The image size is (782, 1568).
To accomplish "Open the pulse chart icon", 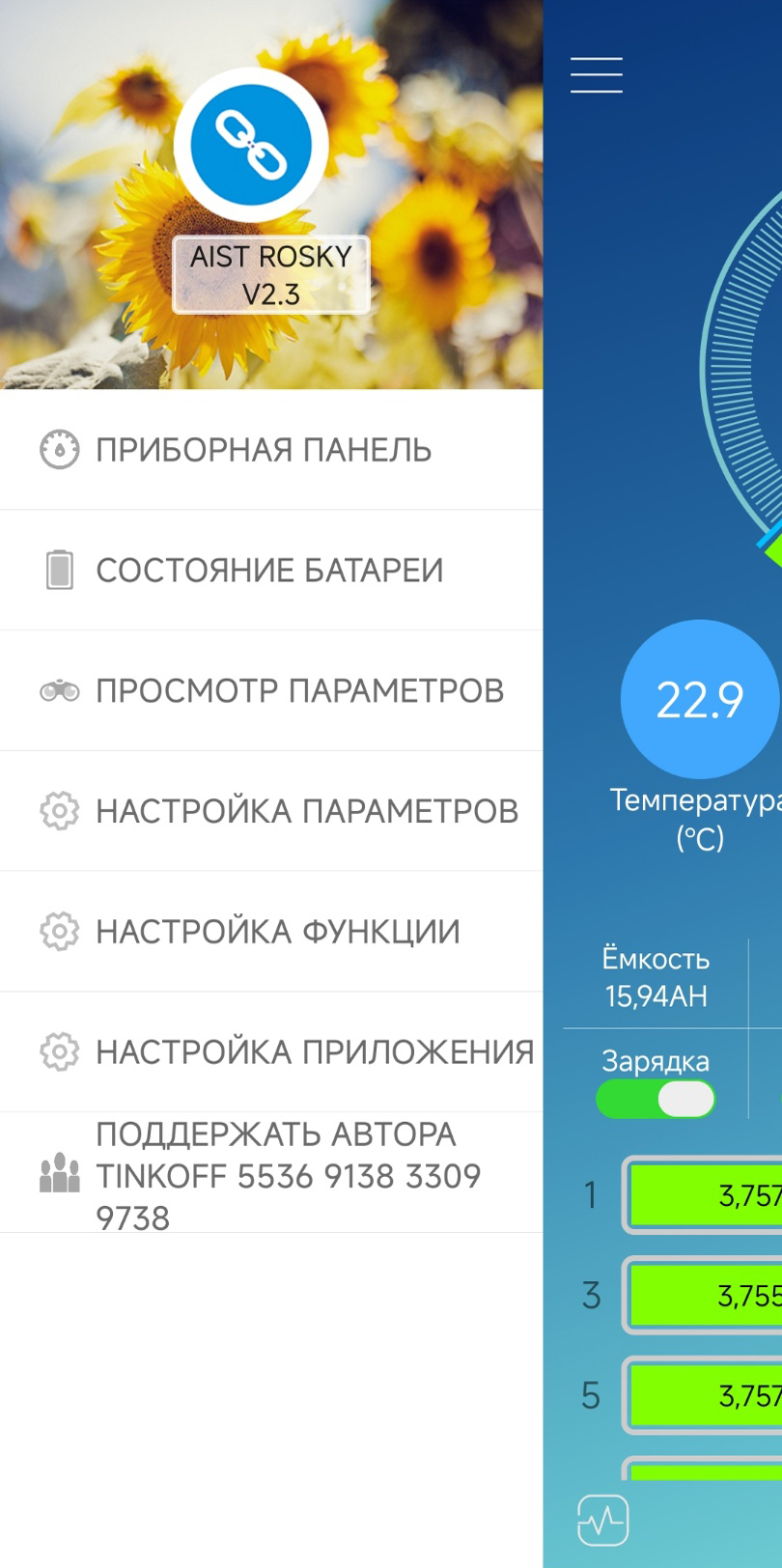I will (x=603, y=1521).
